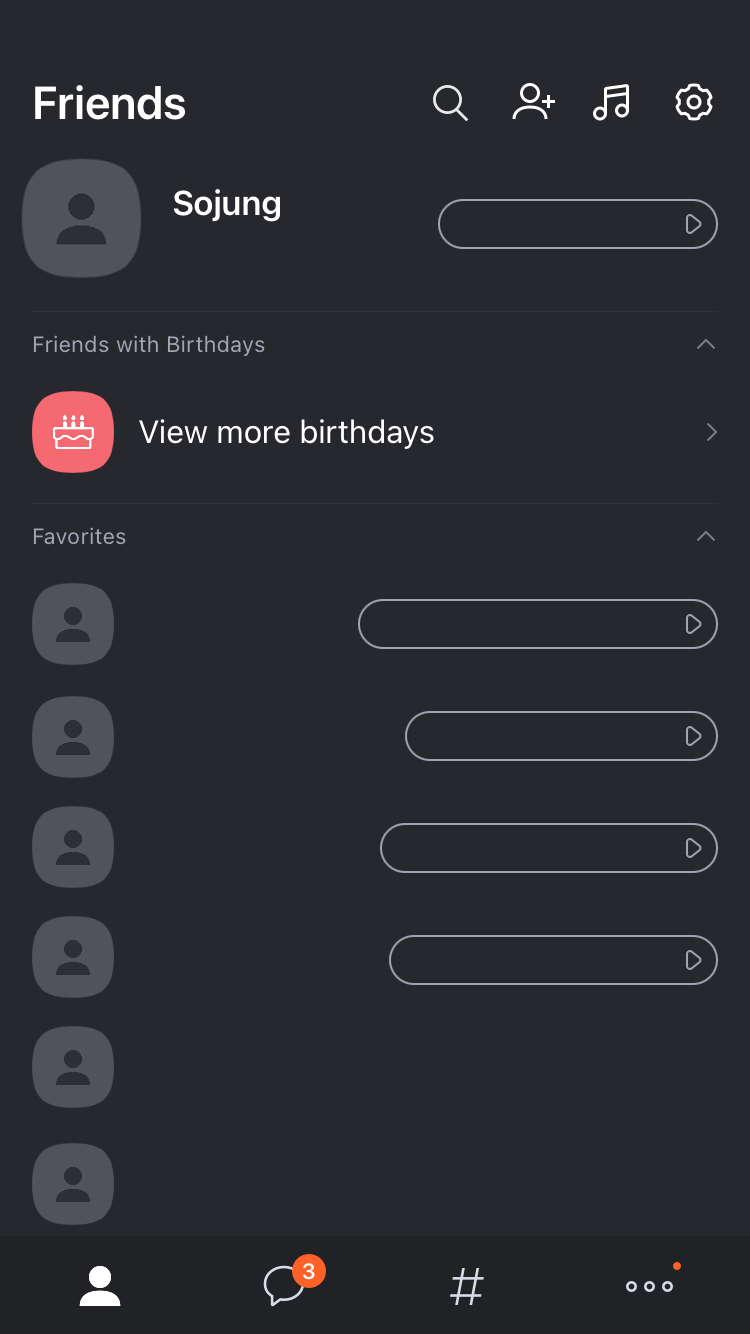Select the Friends tab

100,1286
